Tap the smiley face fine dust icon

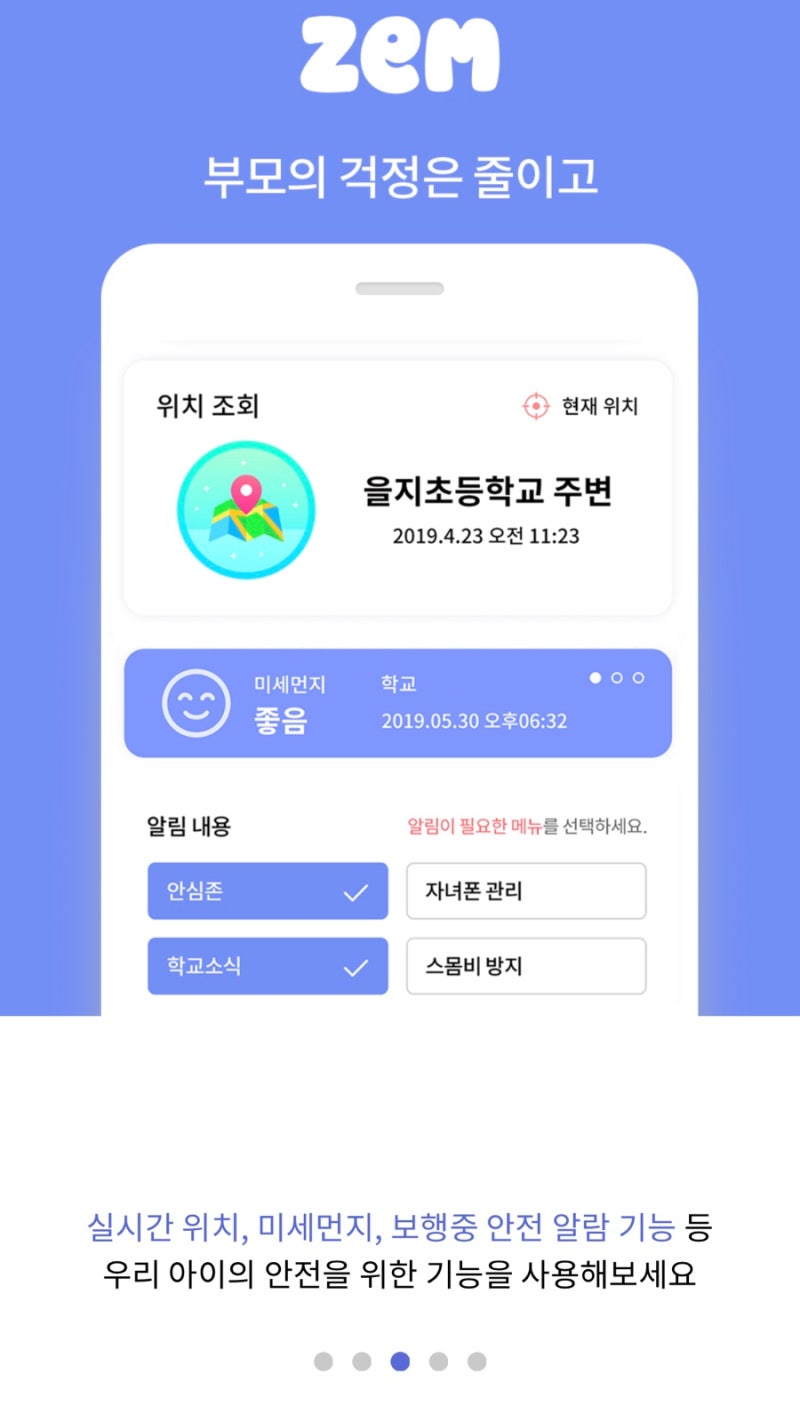coord(196,702)
